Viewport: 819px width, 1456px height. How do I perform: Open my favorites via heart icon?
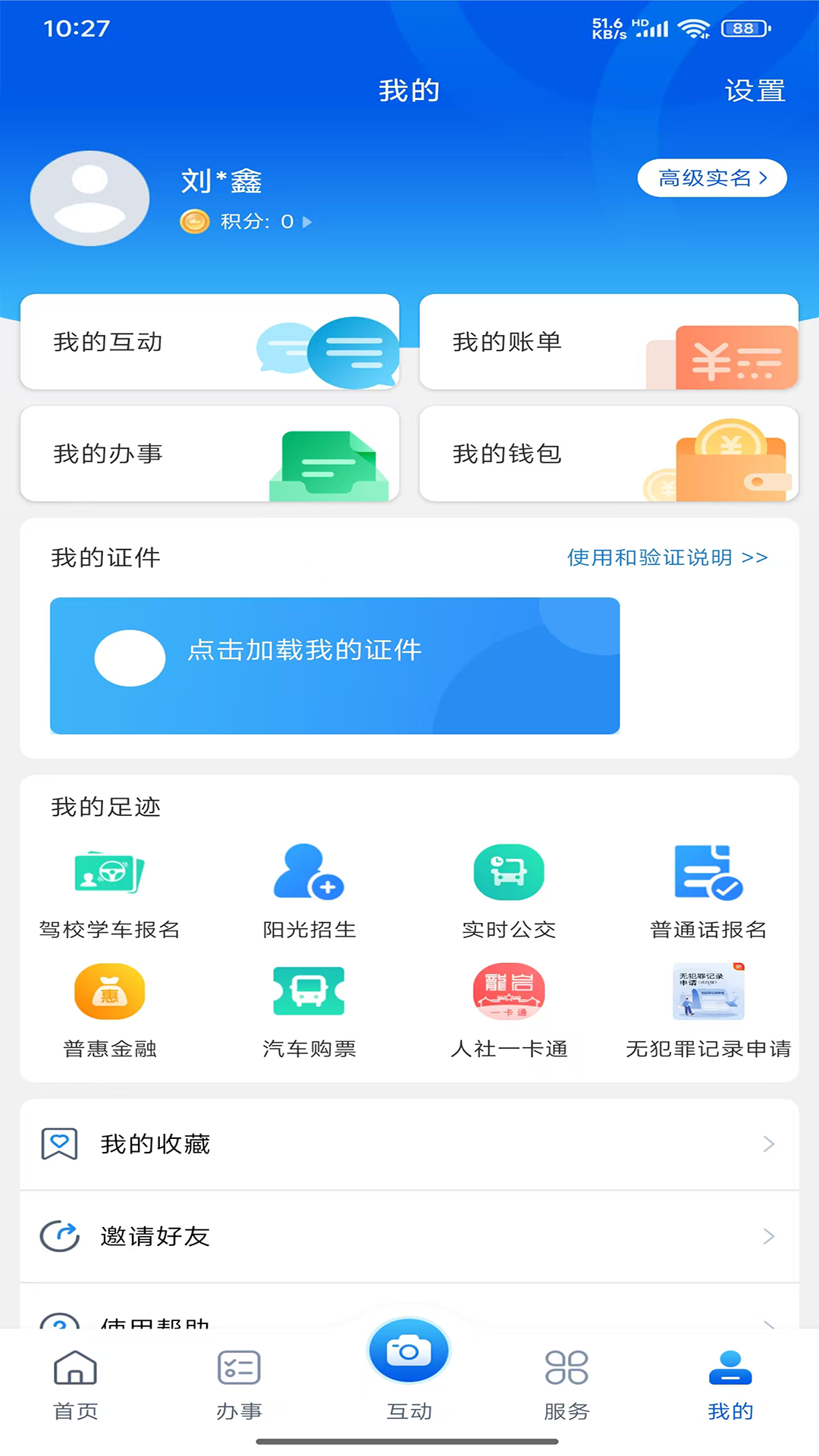[59, 1144]
